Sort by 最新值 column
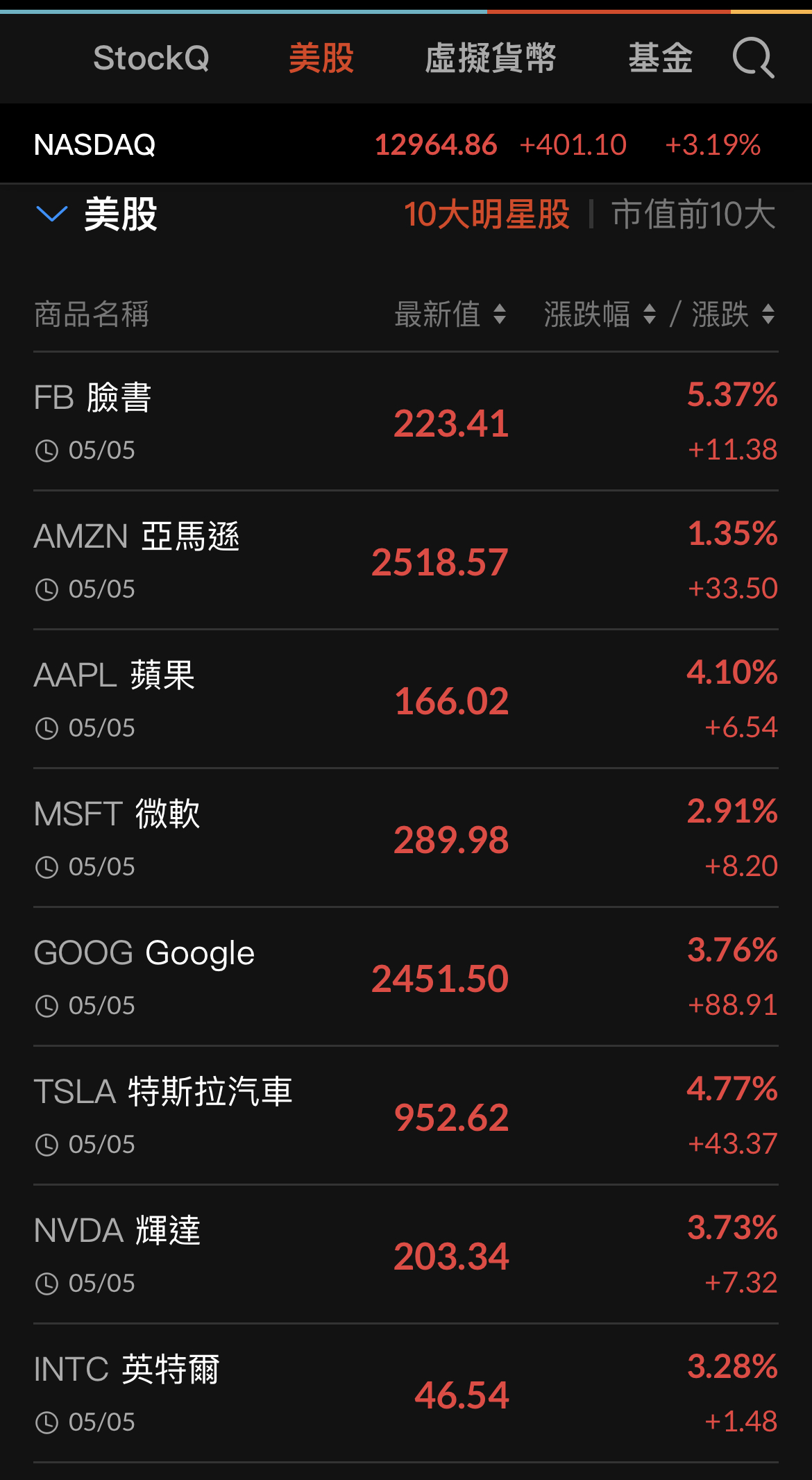 pyautogui.click(x=450, y=314)
